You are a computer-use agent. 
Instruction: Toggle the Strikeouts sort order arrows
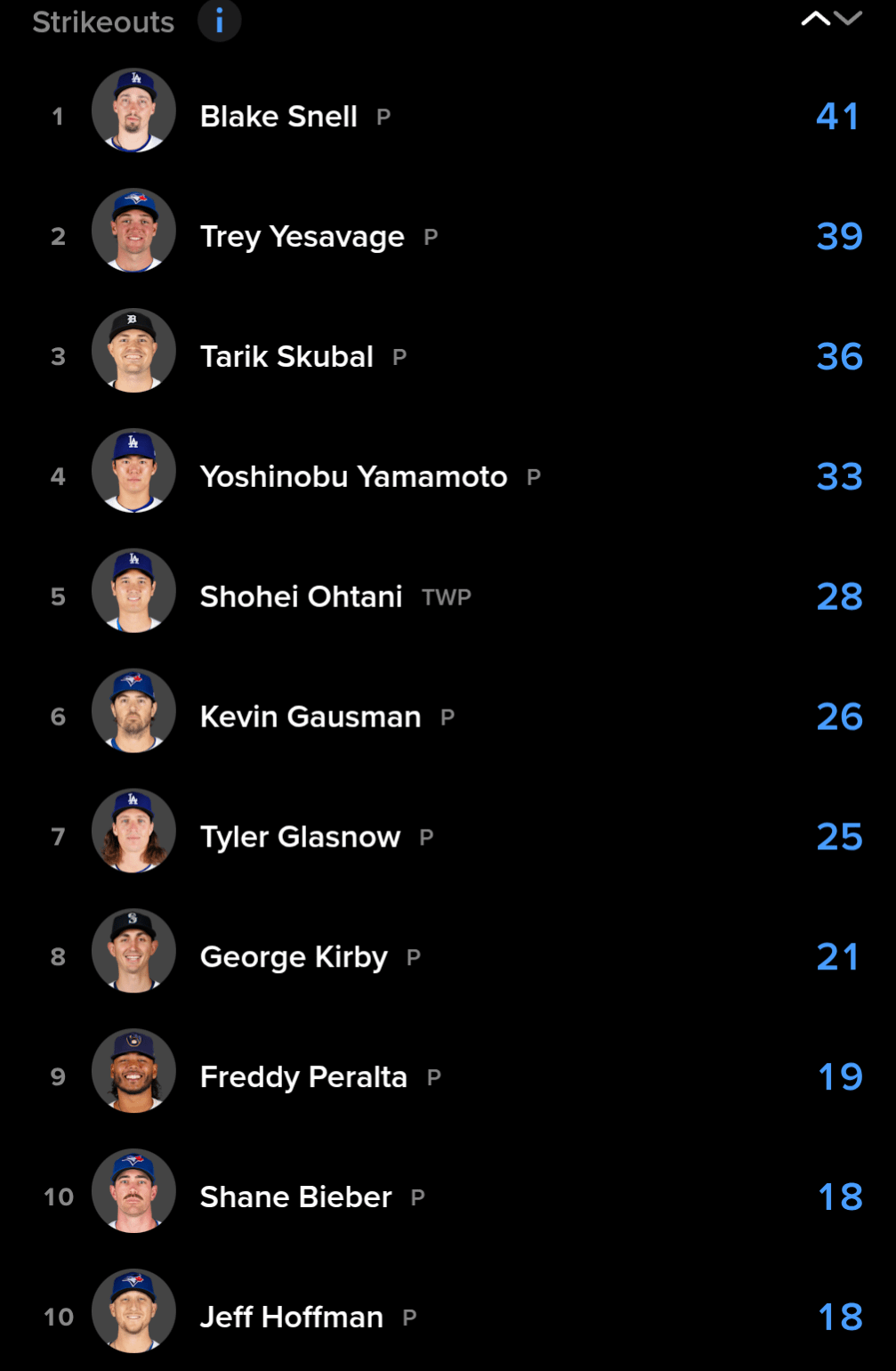(831, 19)
